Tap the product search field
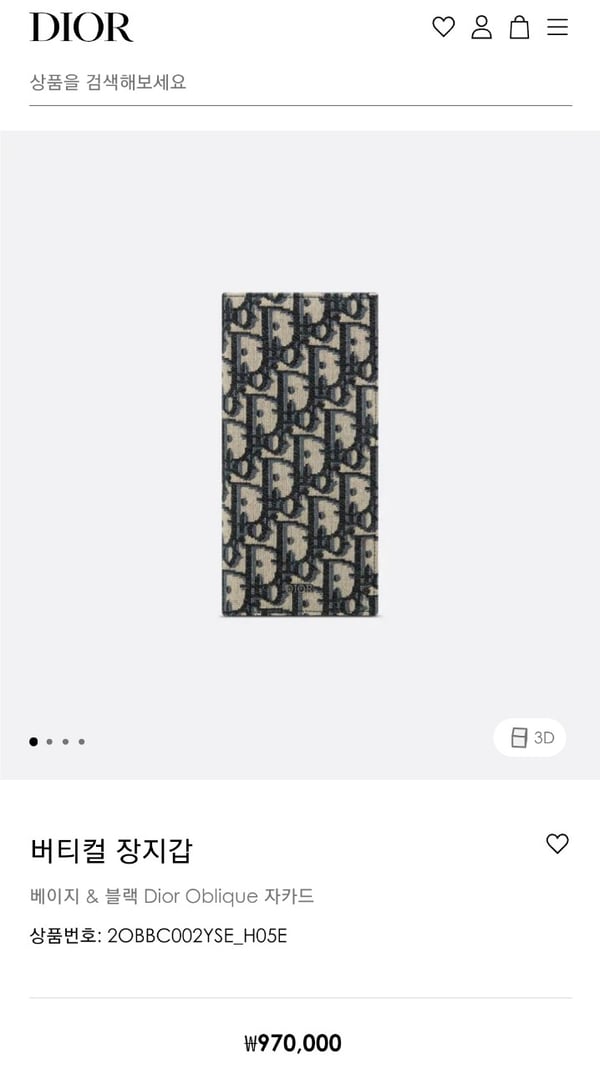600x1069 pixels. click(300, 82)
